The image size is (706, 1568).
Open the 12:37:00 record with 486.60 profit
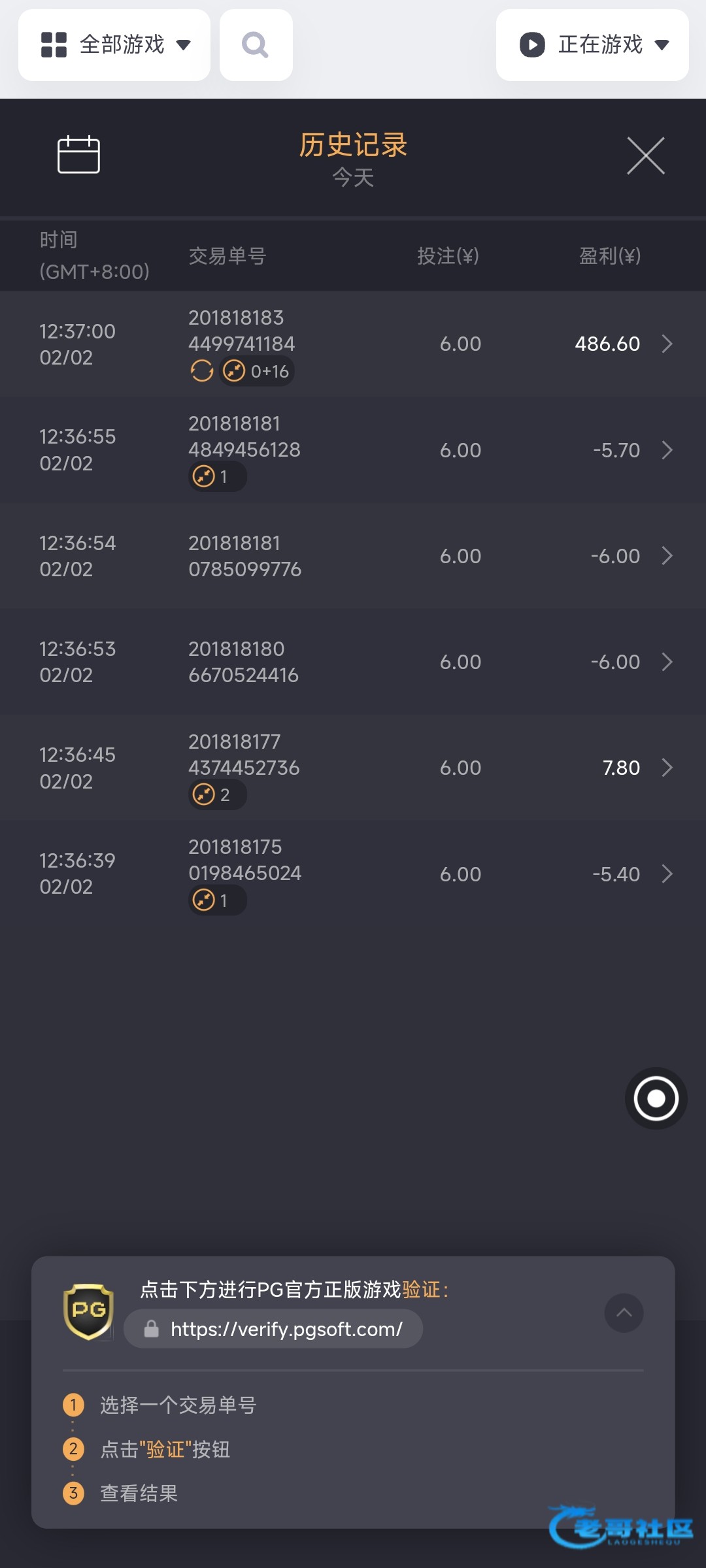[x=353, y=344]
